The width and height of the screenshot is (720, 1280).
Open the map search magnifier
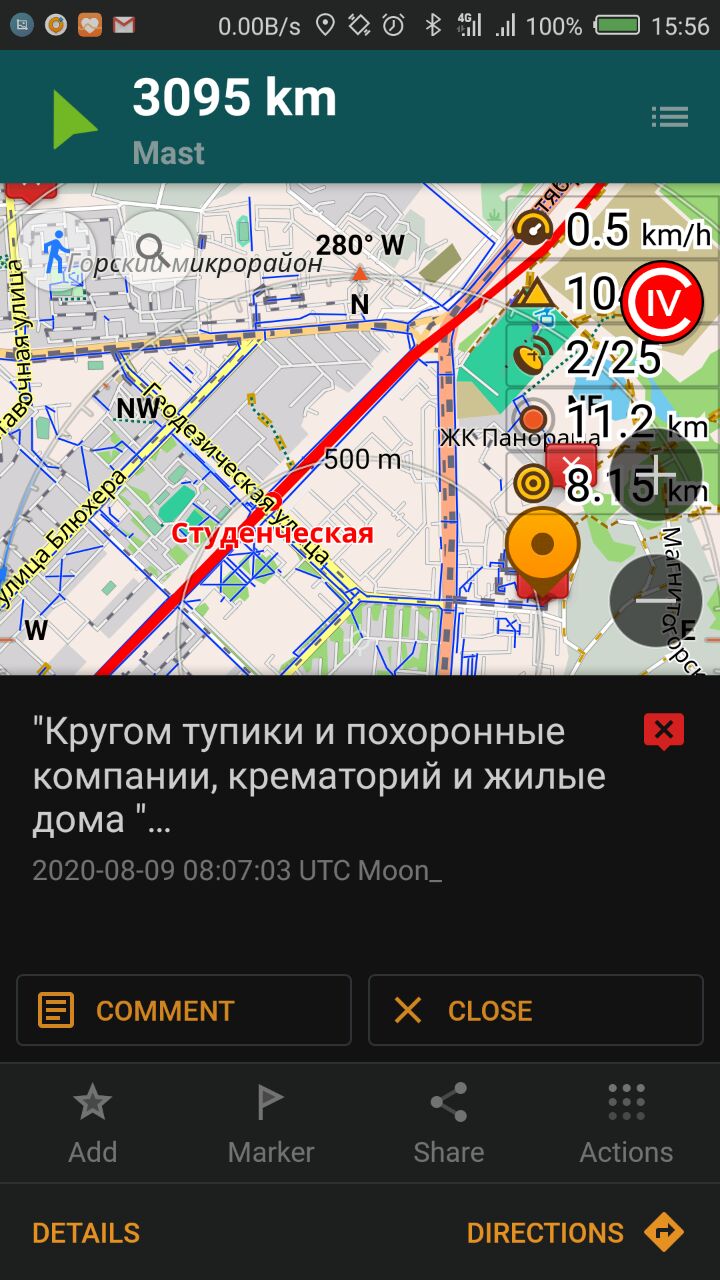tap(153, 250)
